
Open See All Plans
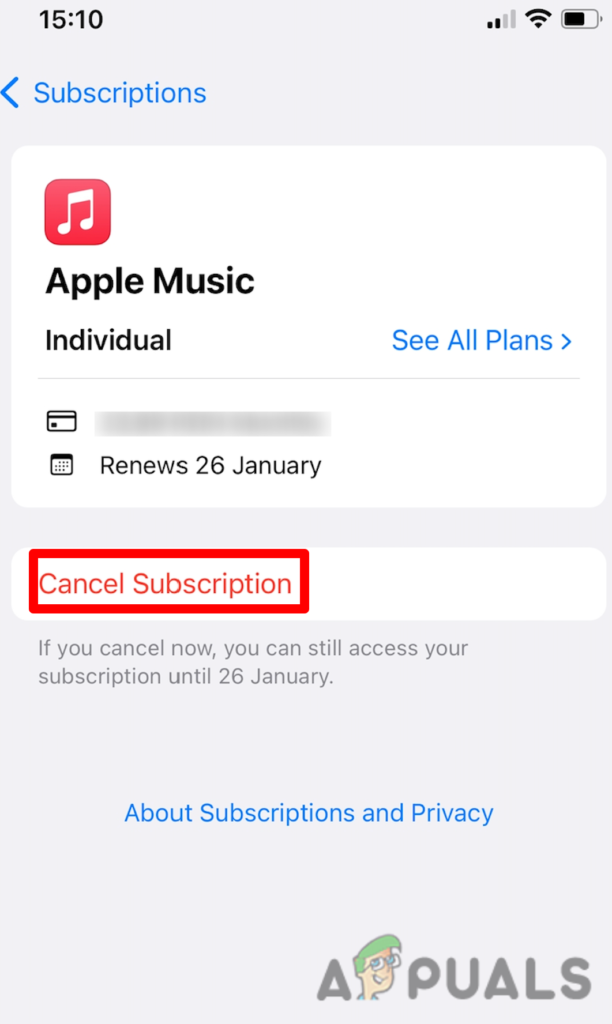[x=481, y=340]
